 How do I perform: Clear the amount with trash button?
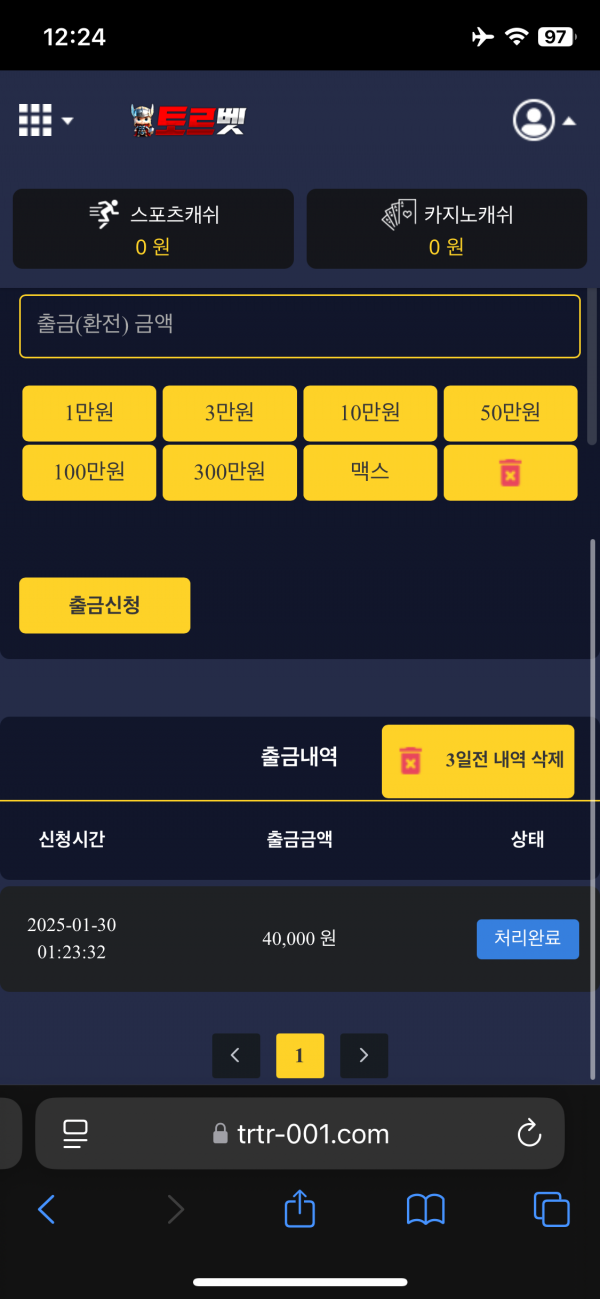(510, 473)
